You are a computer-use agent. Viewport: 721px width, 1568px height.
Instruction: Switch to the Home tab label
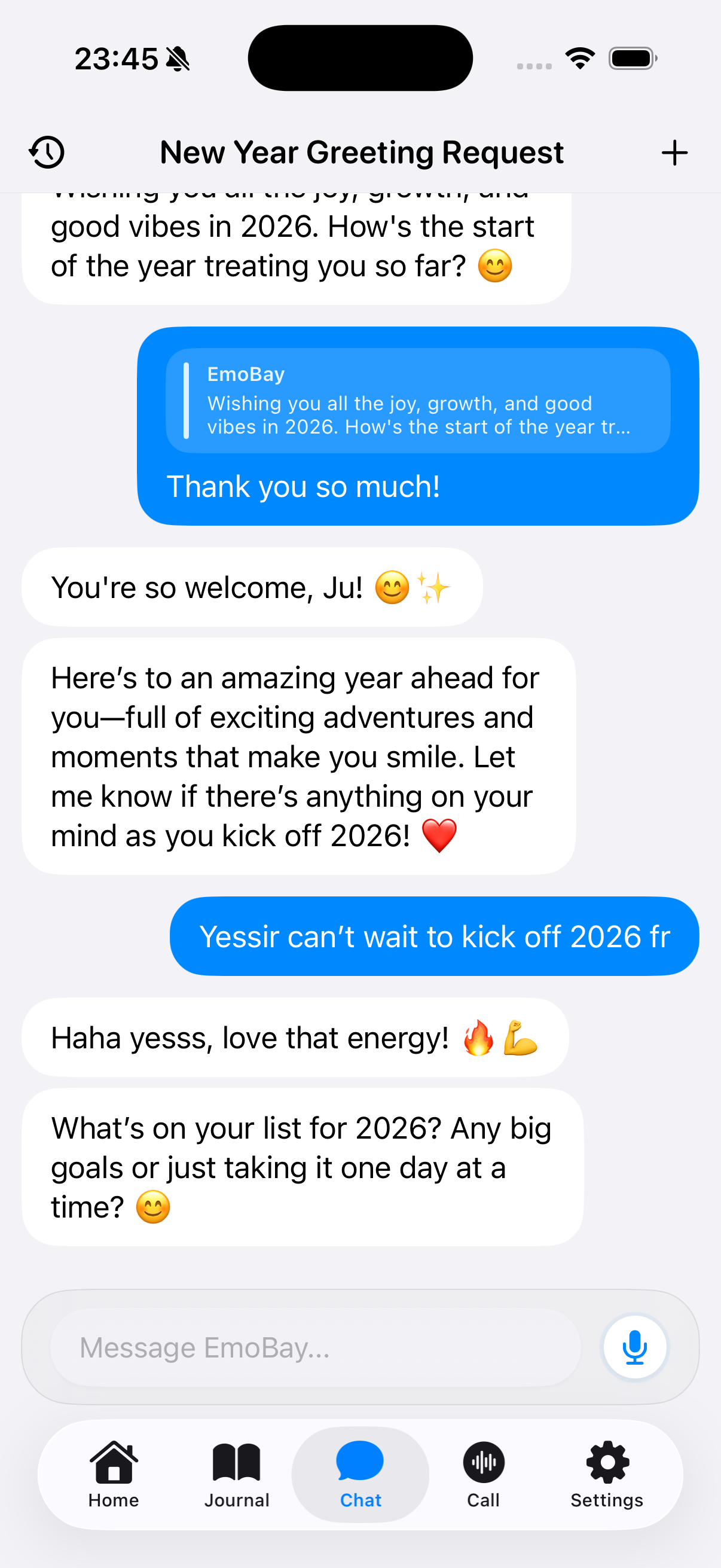click(113, 1500)
